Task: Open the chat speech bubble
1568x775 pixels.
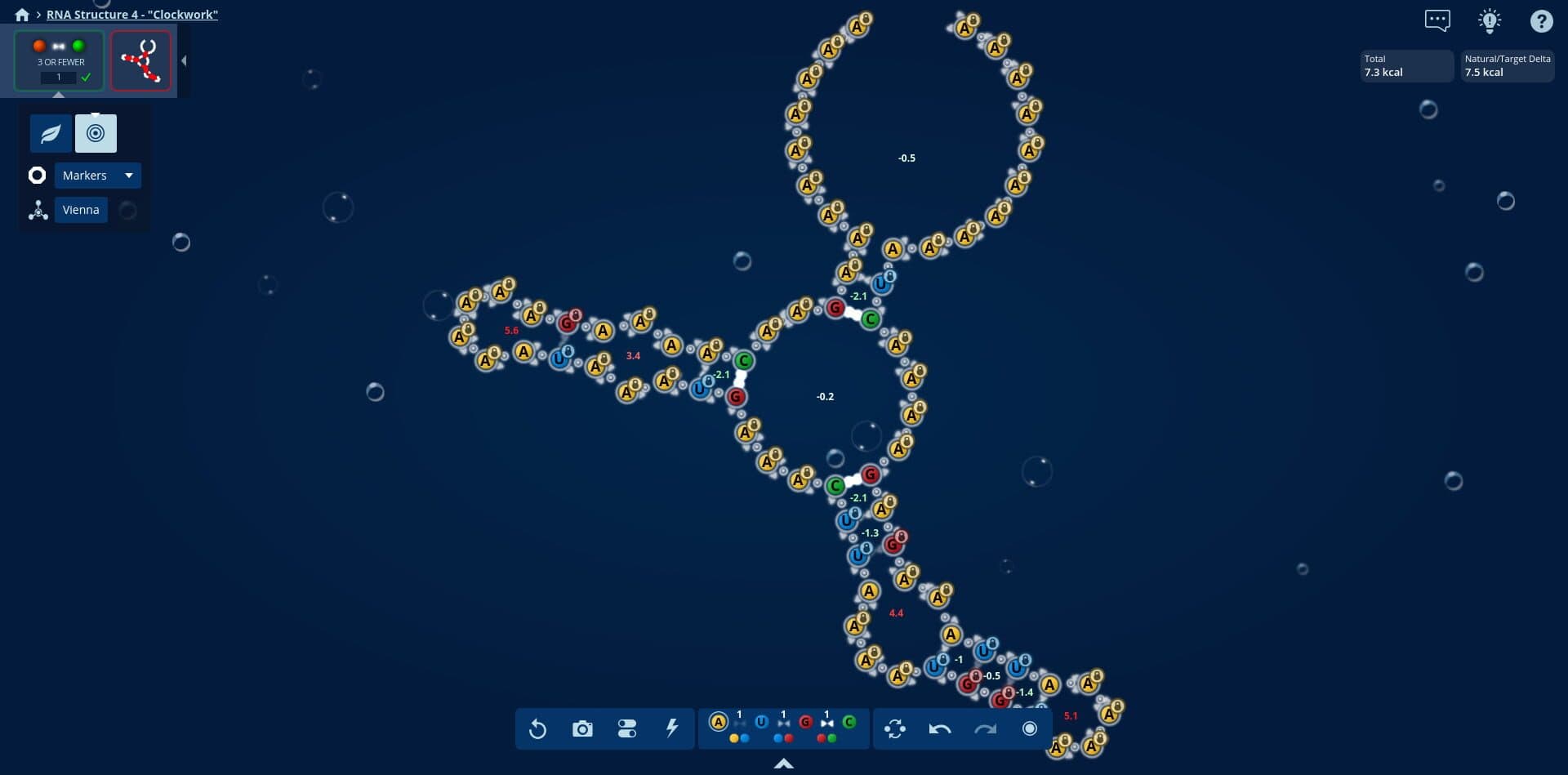Action: click(x=1437, y=20)
